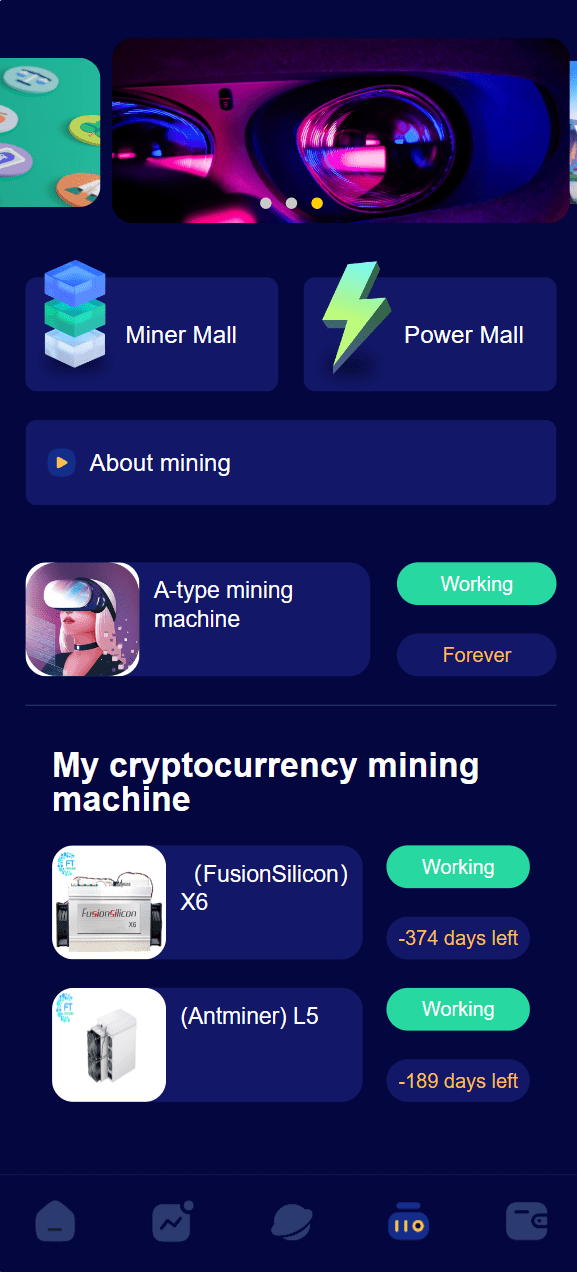Viewport: 577px width, 1272px height.
Task: Open the About mining section
Action: click(x=291, y=463)
